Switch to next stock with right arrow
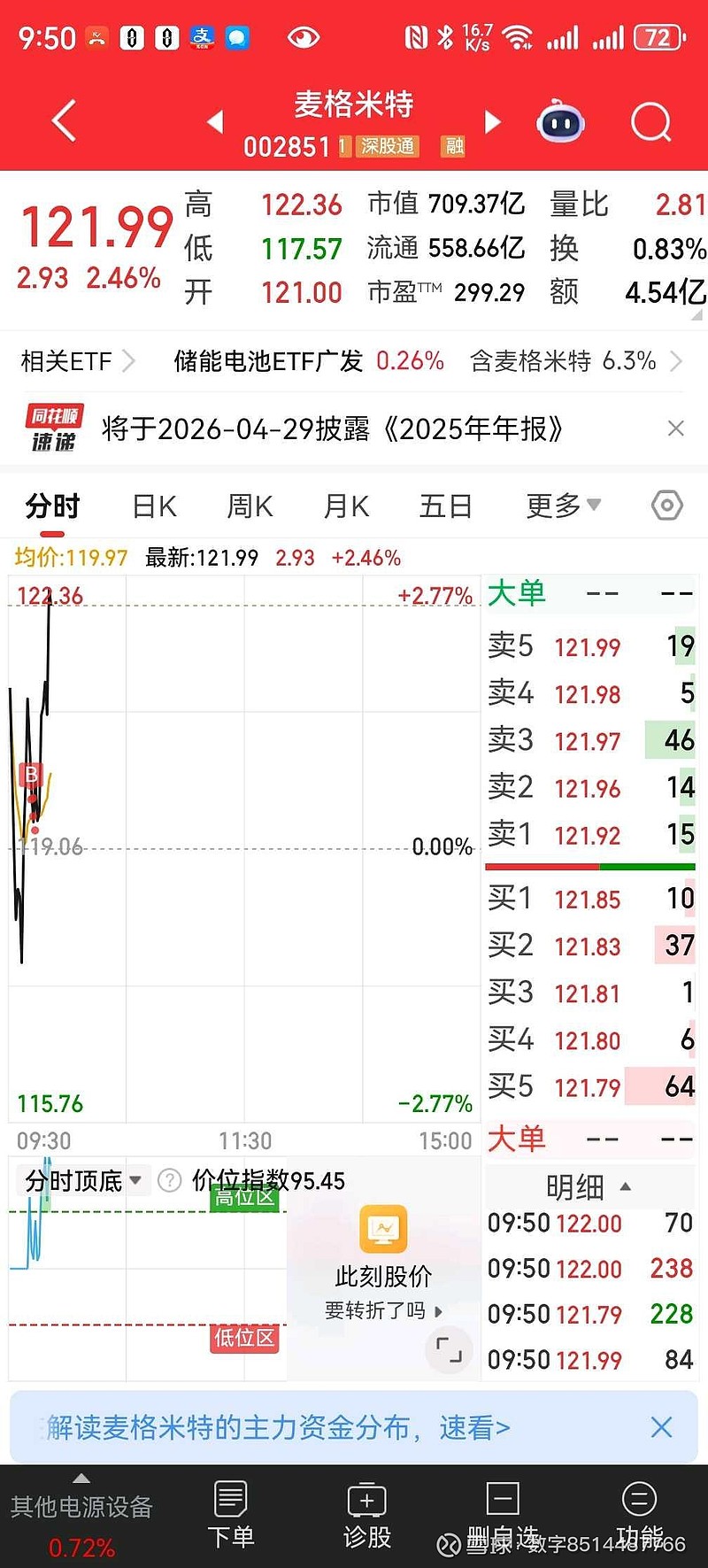Screen dimensions: 708x1568 (x=492, y=121)
